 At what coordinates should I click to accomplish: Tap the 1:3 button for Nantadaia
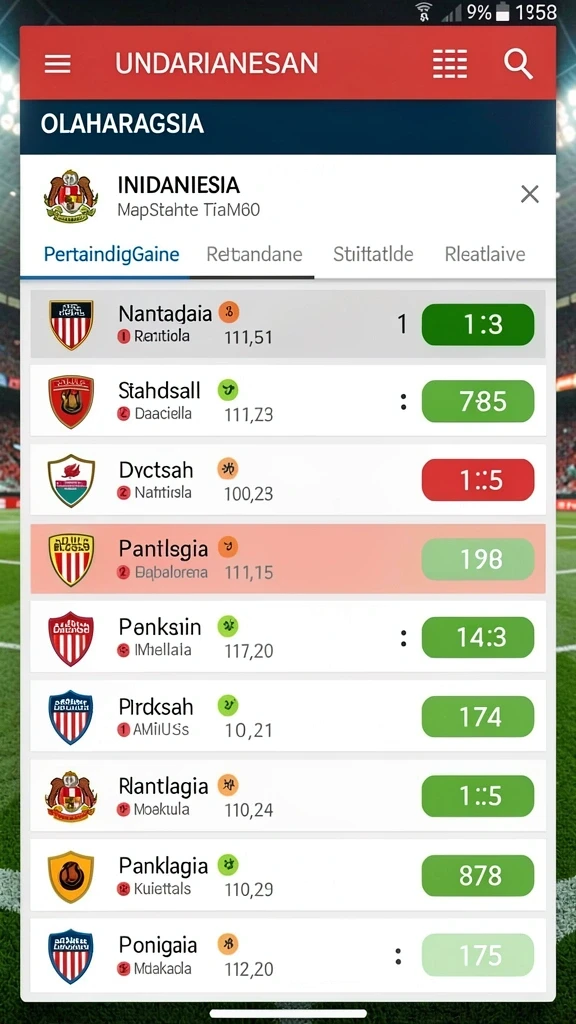point(478,325)
